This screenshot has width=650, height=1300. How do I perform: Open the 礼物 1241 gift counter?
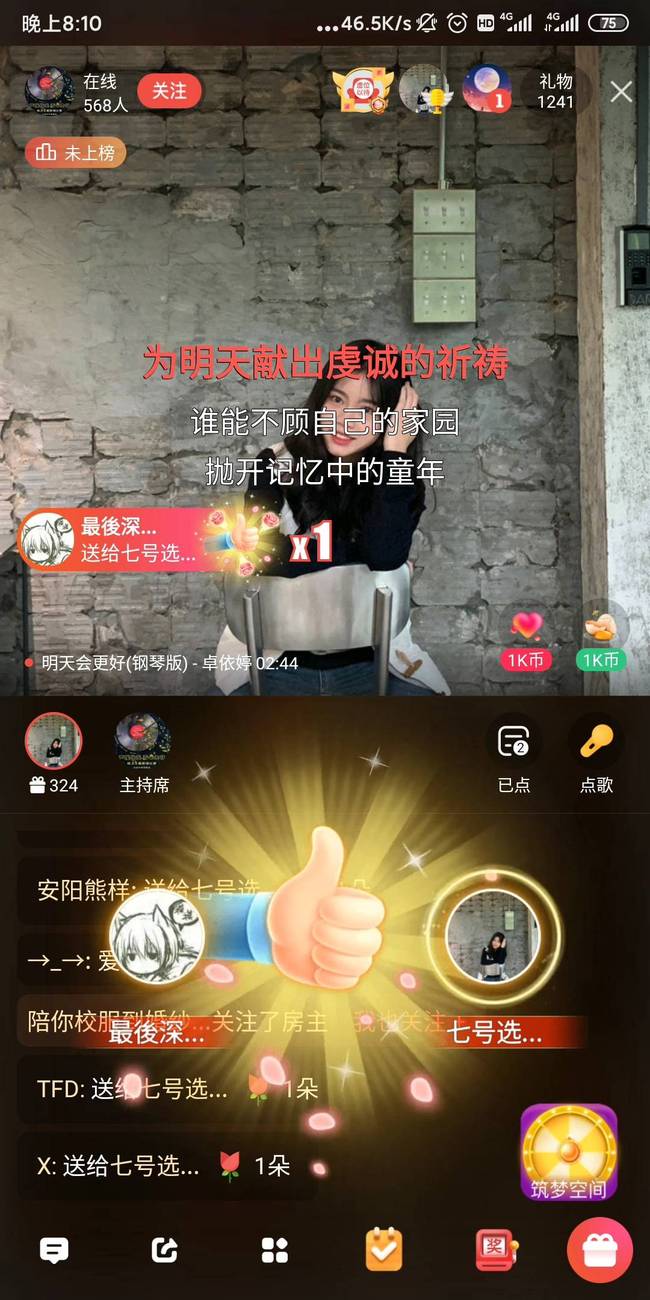555,91
